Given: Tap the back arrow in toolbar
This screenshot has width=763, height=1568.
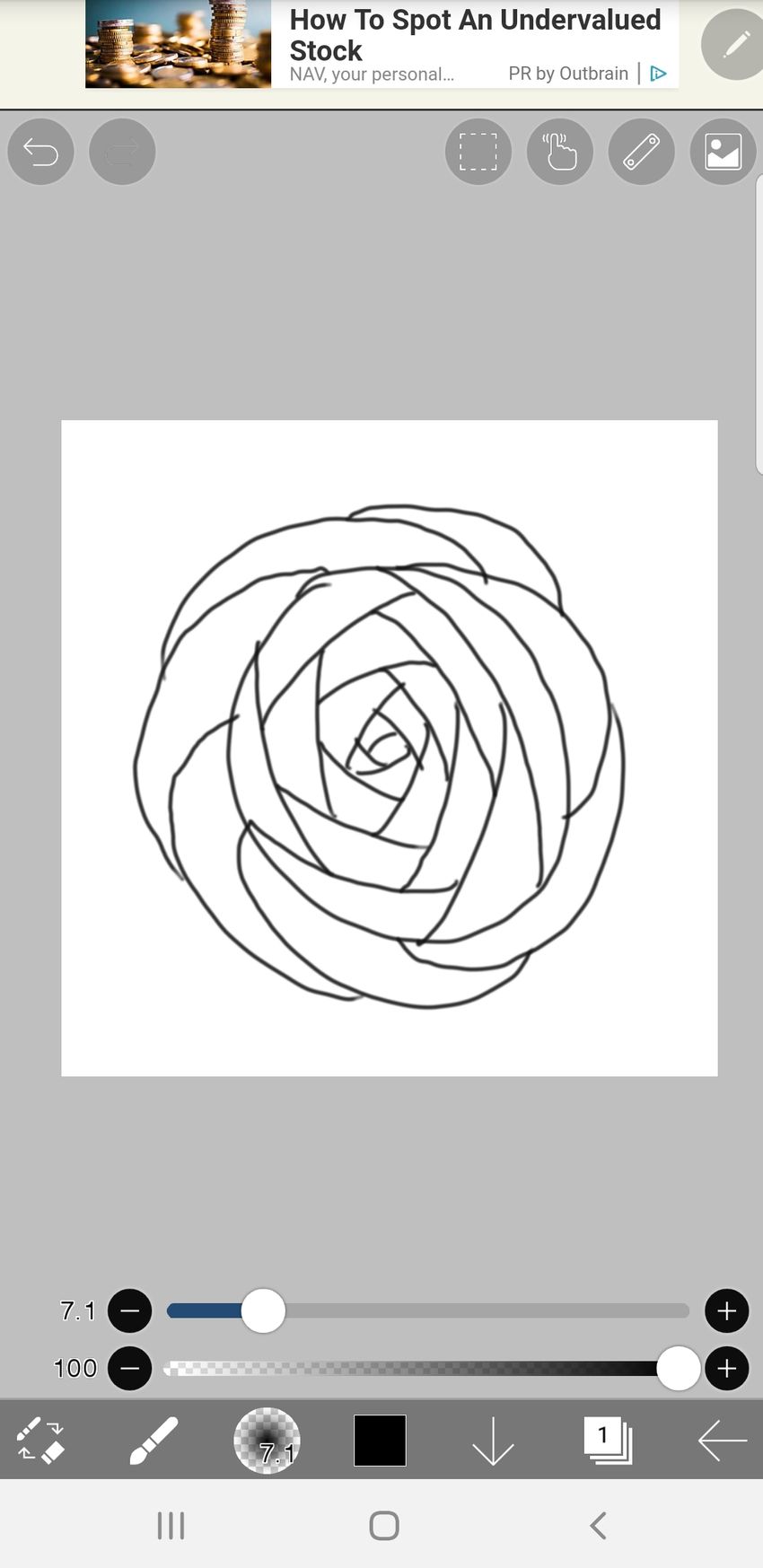Looking at the screenshot, I should [x=722, y=1441].
